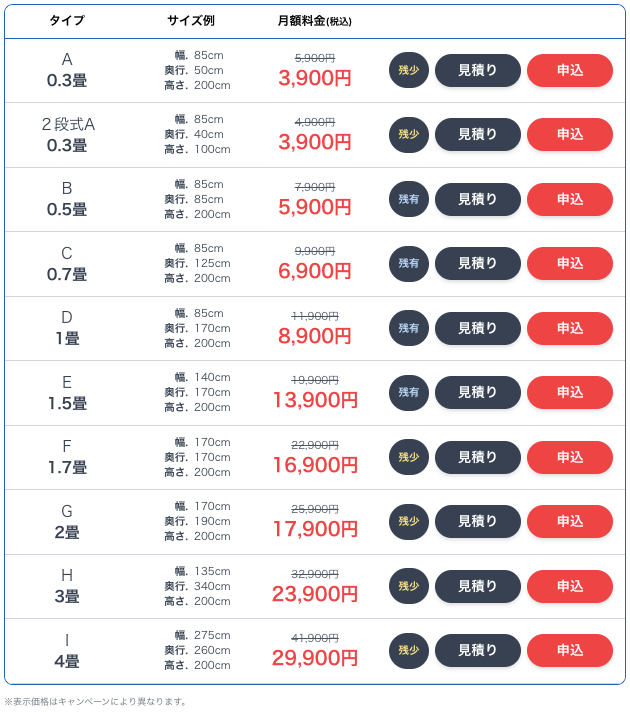Get 見積り for type E 1.5畳
The image size is (630, 712).
tap(477, 392)
